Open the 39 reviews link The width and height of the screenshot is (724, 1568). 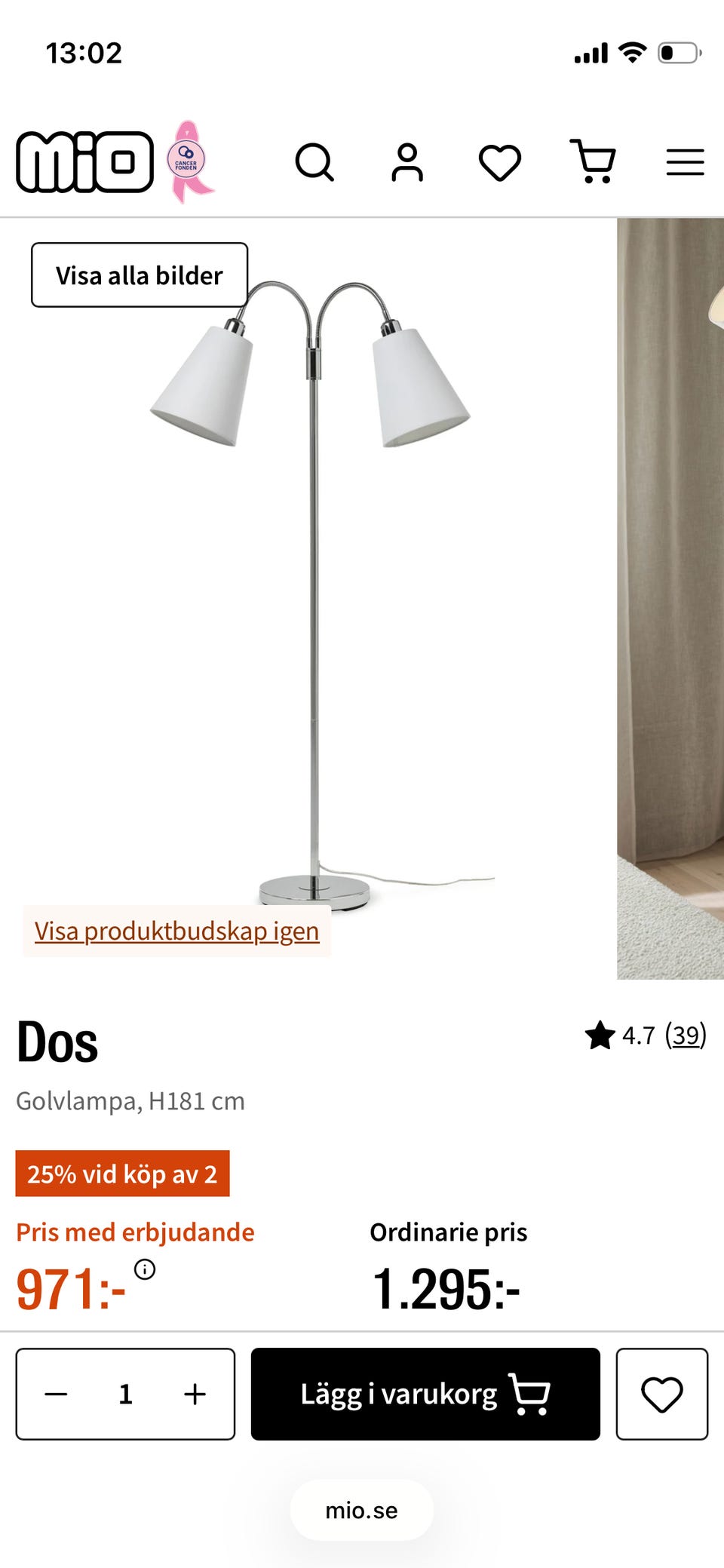point(686,1035)
